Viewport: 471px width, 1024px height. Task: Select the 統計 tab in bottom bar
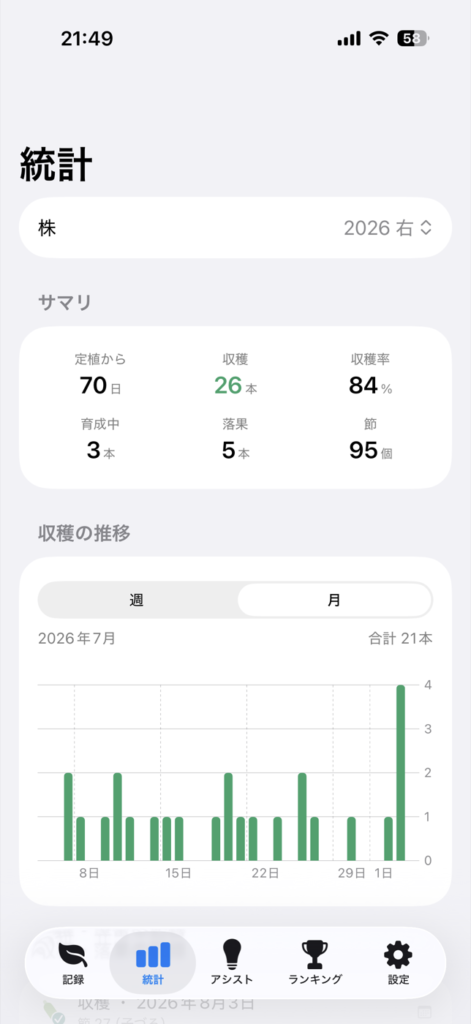pyautogui.click(x=153, y=963)
